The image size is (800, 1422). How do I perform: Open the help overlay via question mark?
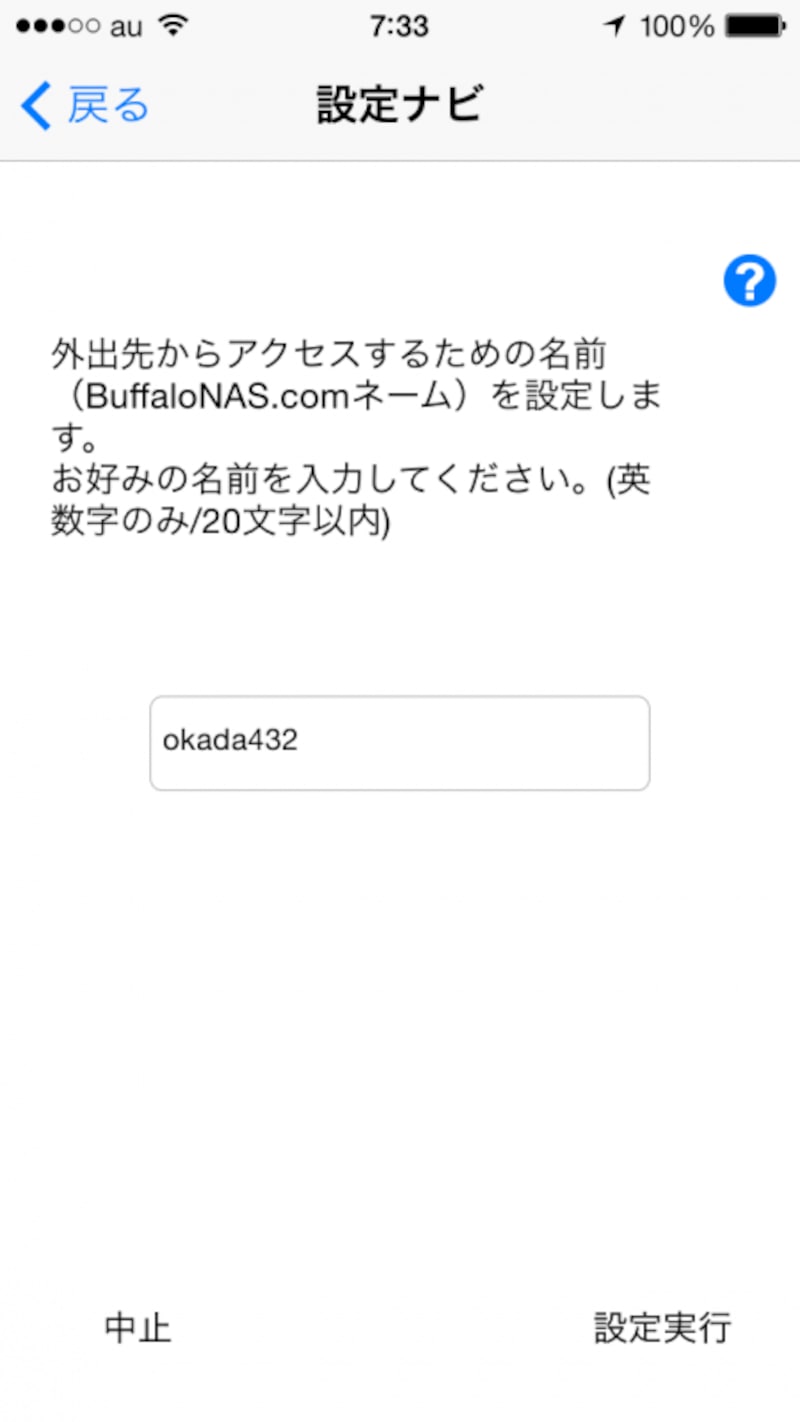pos(748,281)
